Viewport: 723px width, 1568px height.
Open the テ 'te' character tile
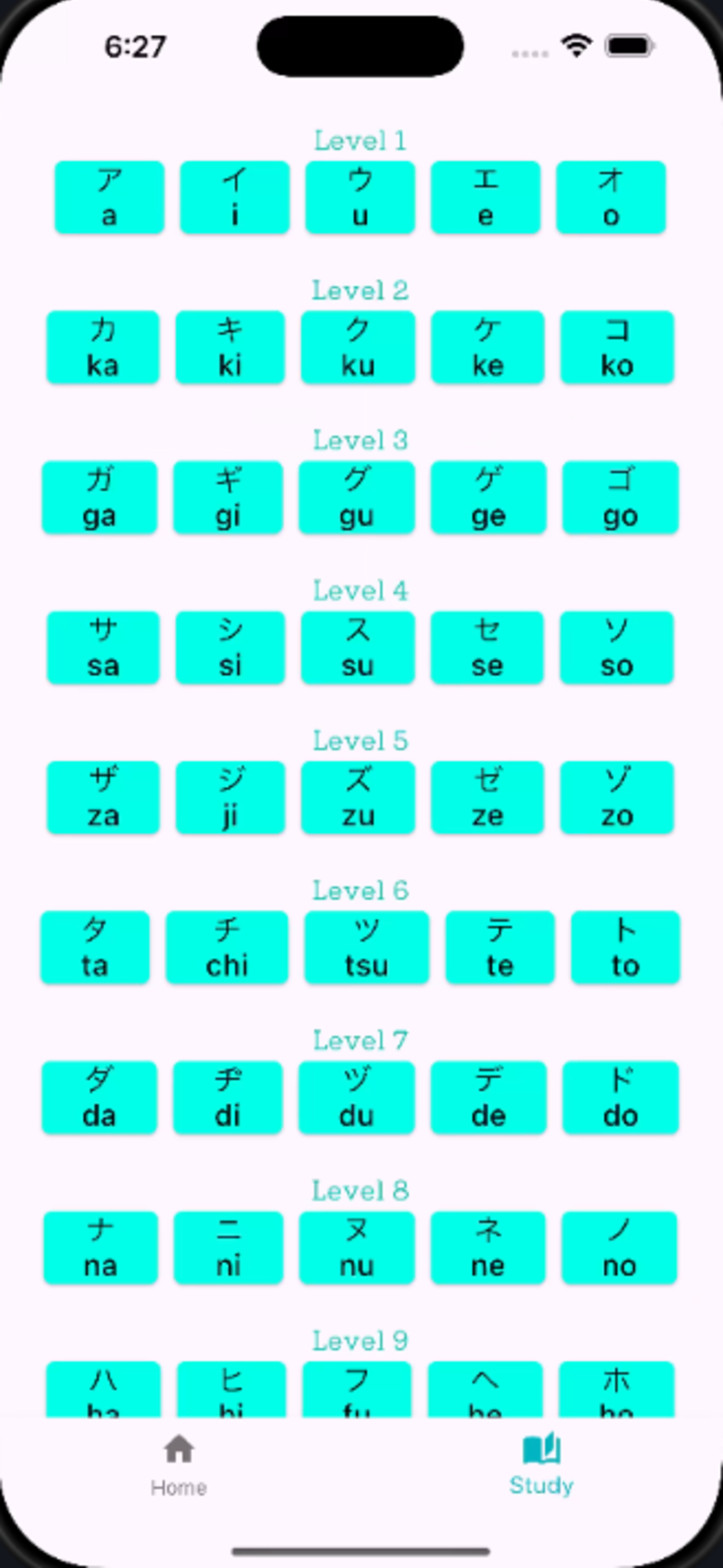pos(499,947)
